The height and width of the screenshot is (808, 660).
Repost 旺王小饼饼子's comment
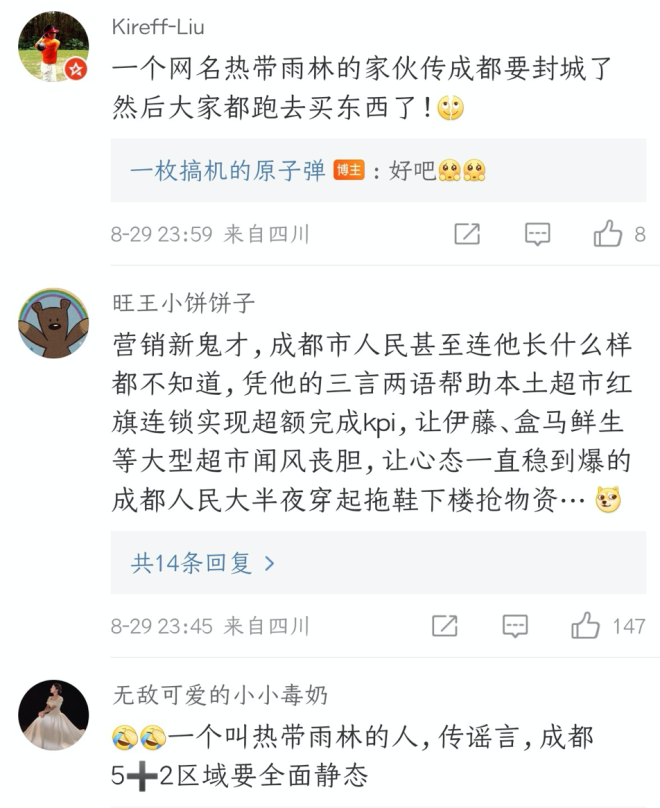(445, 627)
